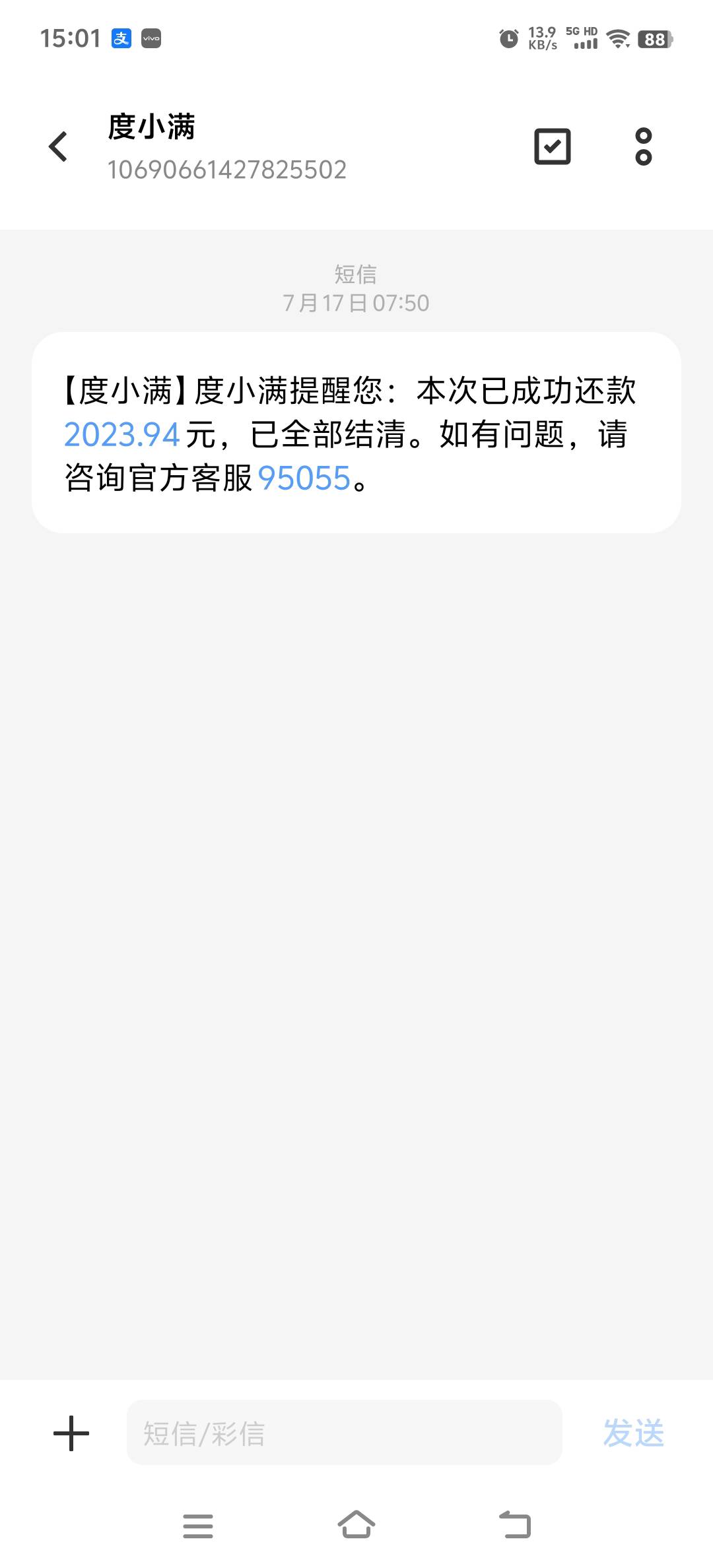713x1568 pixels.
Task: Go back from the 度小满 conversation
Action: (x=58, y=147)
